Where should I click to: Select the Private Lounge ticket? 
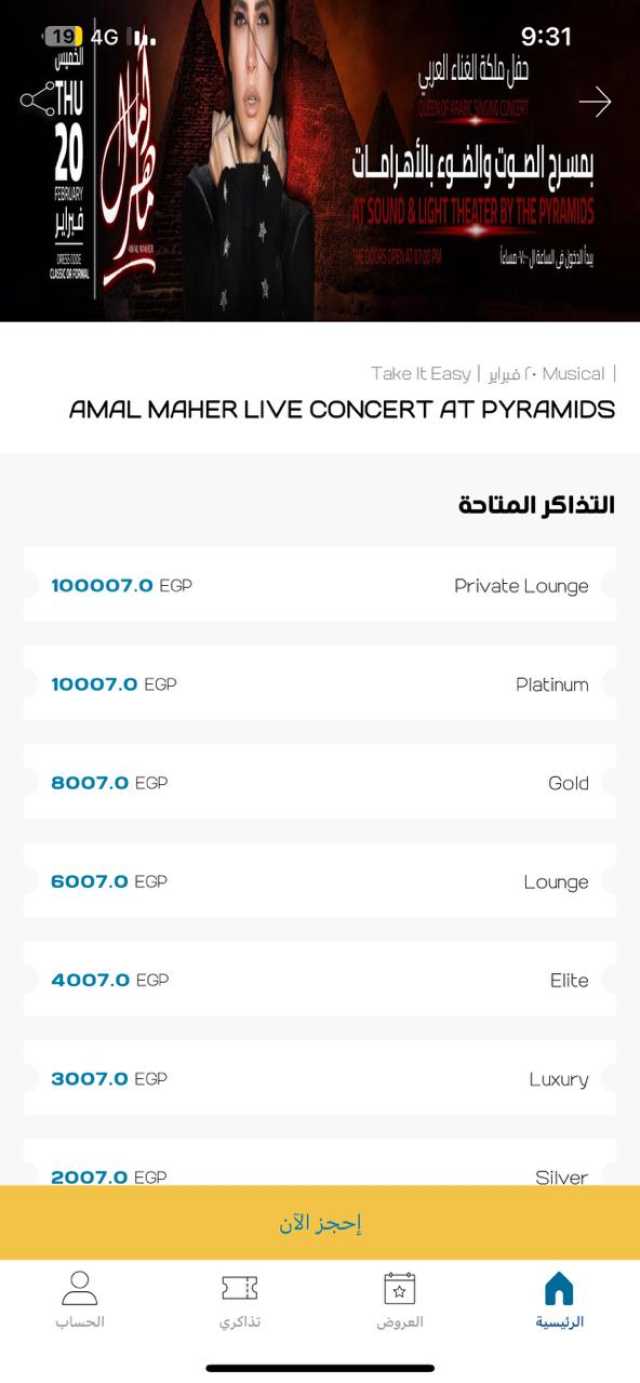point(320,585)
